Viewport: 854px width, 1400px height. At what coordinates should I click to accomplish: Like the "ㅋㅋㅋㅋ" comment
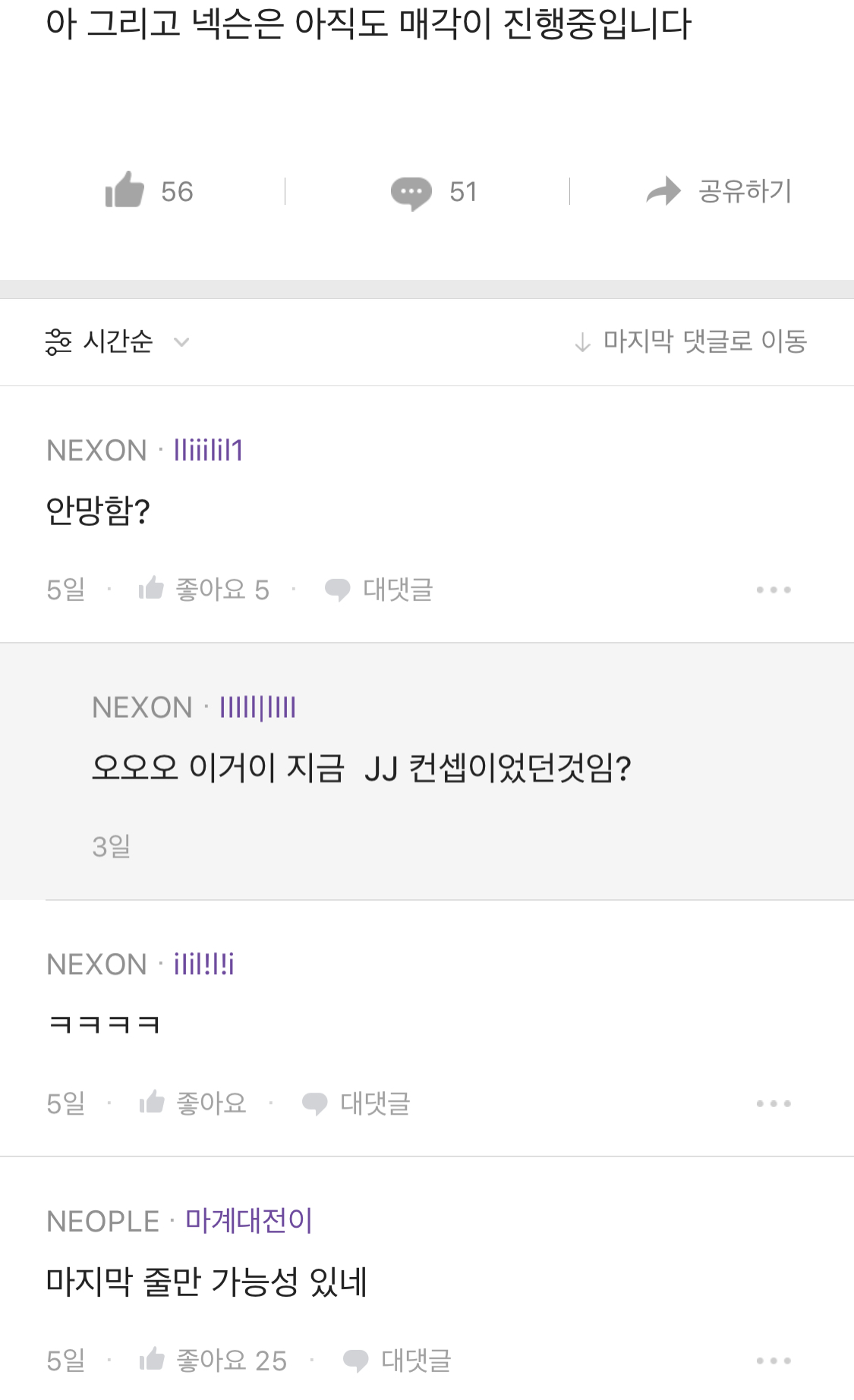coord(194,1103)
